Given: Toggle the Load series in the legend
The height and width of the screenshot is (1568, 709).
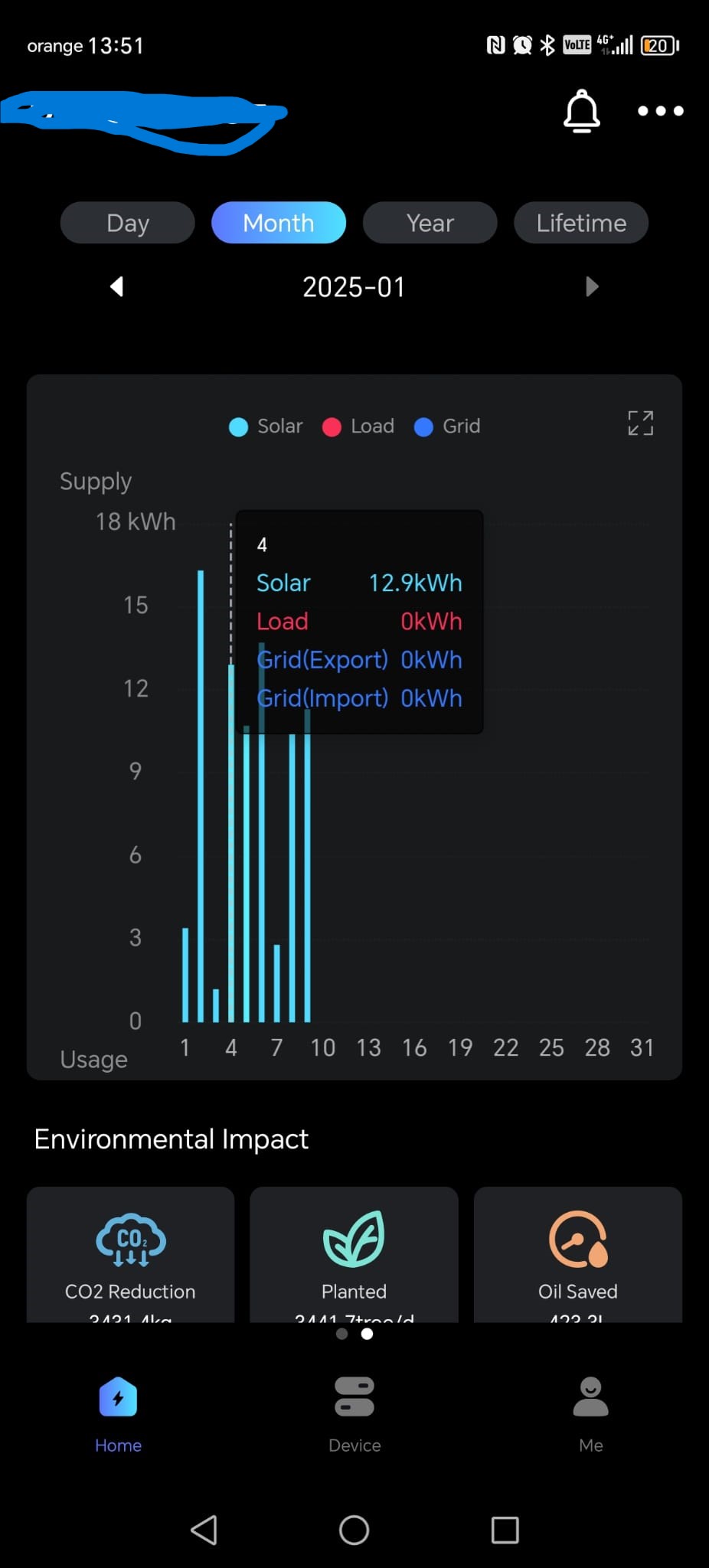Looking at the screenshot, I should (359, 426).
